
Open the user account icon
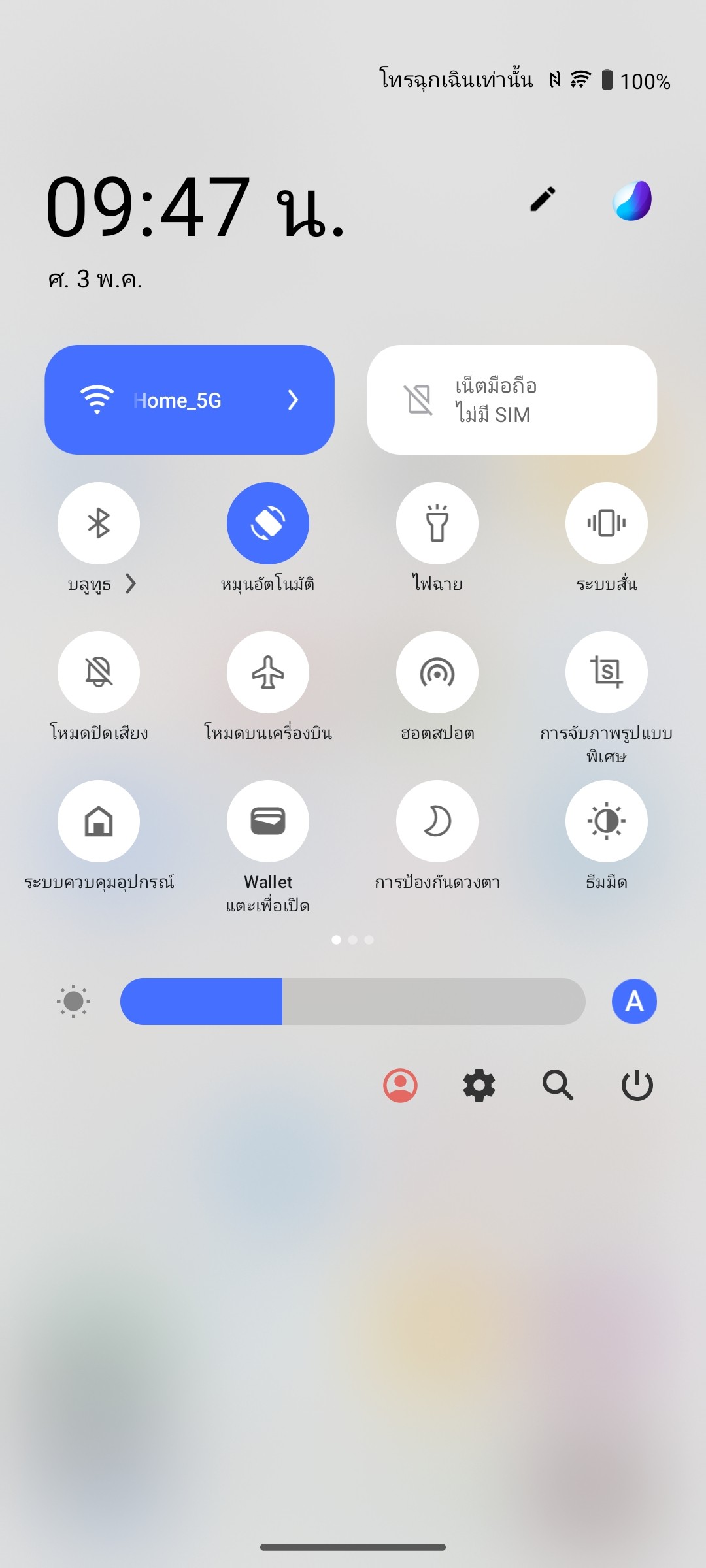click(400, 1085)
